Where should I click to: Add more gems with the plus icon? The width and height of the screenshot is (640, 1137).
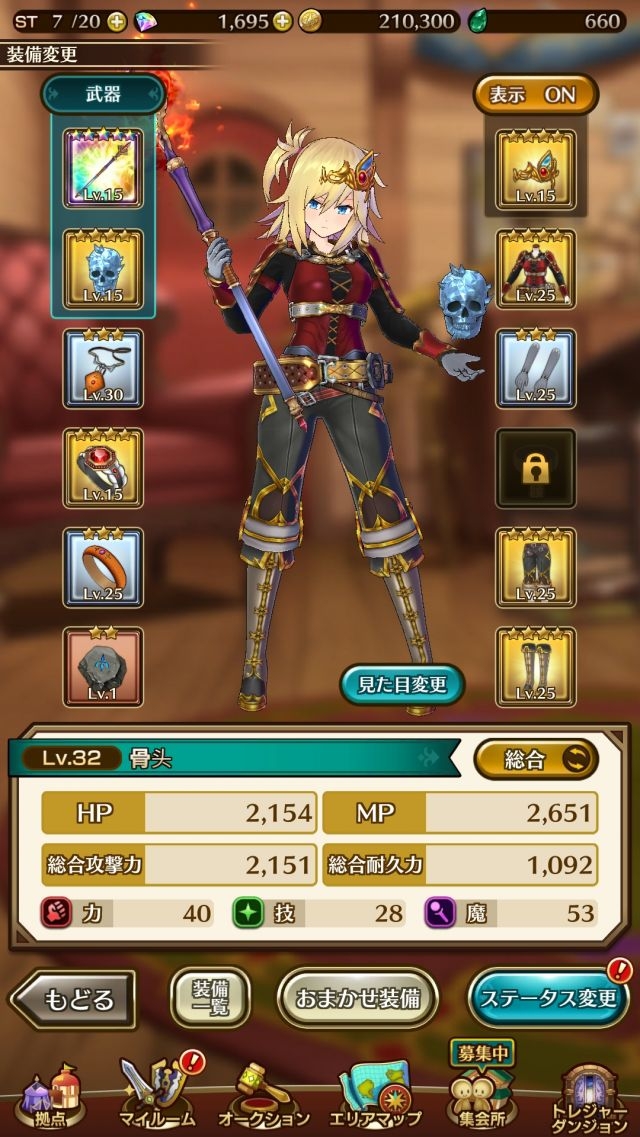[282, 21]
